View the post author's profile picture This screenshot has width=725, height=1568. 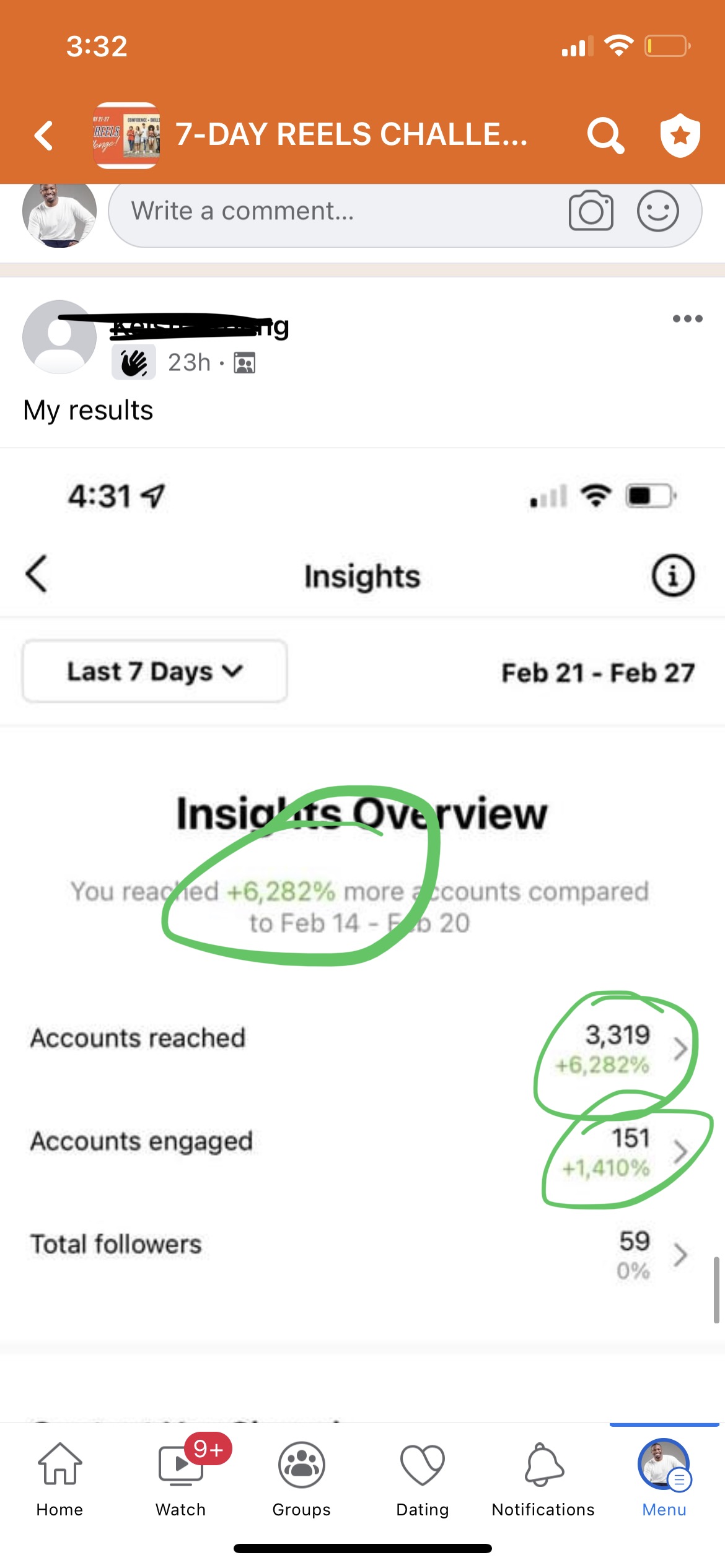pos(59,337)
